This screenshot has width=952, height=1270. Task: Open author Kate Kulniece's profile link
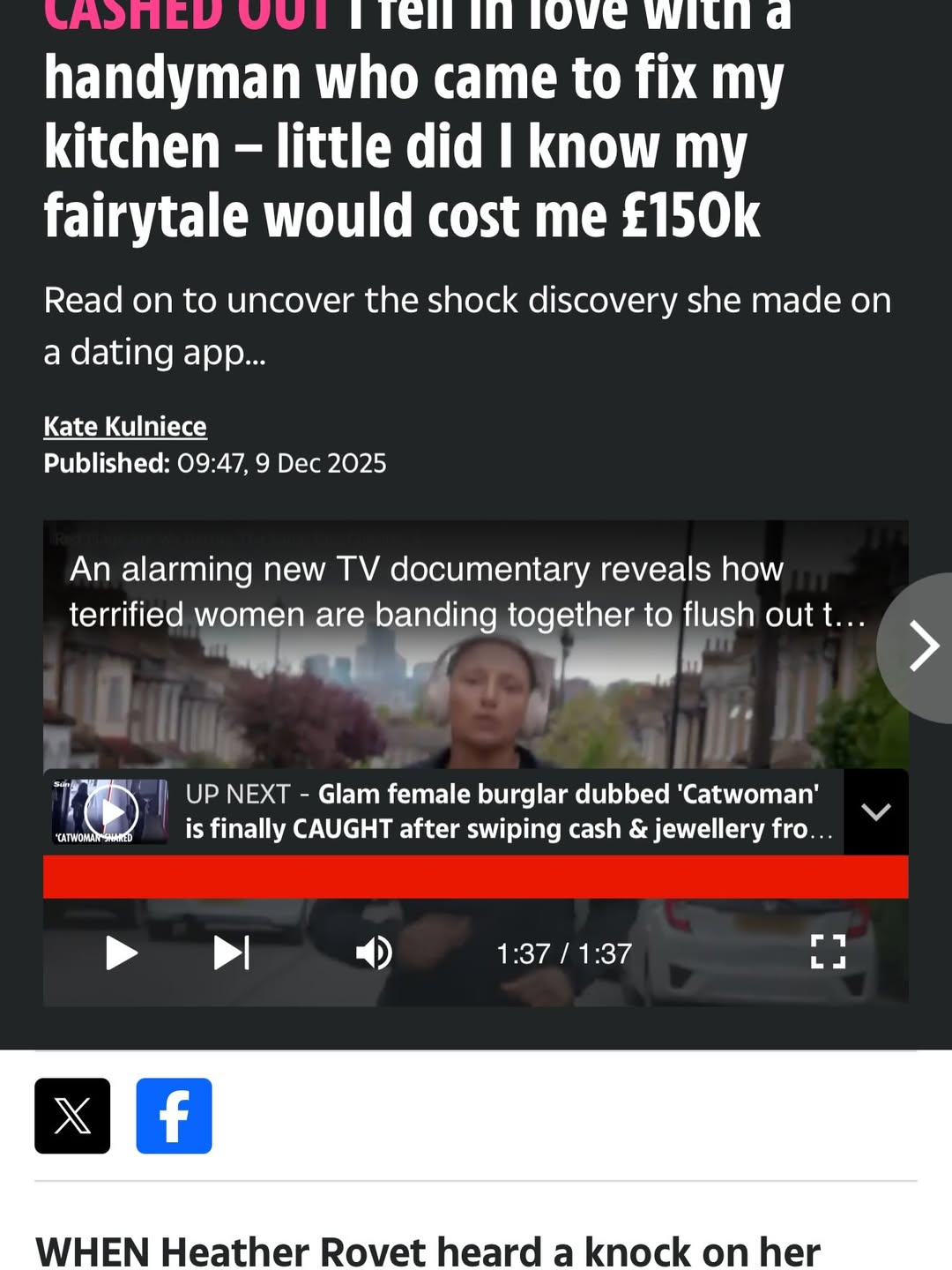tap(125, 426)
